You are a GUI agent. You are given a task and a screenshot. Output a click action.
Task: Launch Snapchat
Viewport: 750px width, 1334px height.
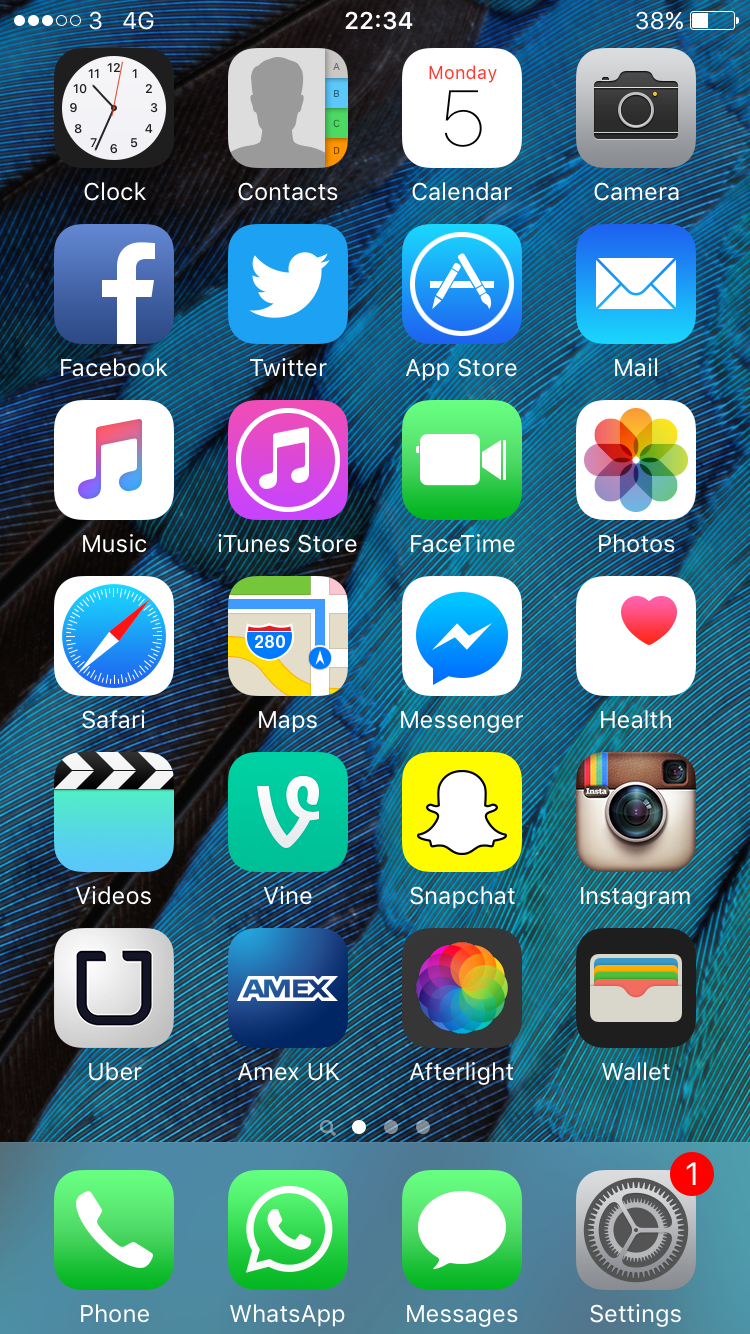[x=462, y=812]
